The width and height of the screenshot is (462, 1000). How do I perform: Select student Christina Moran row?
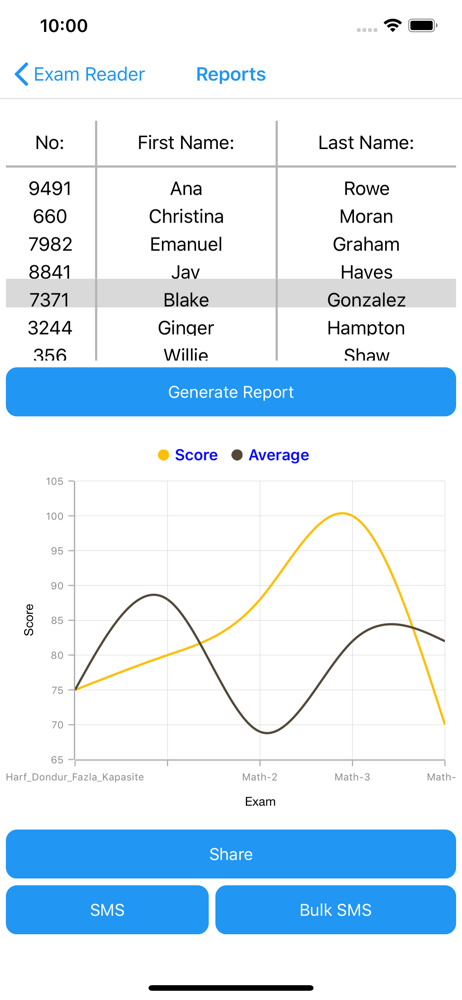(x=231, y=217)
